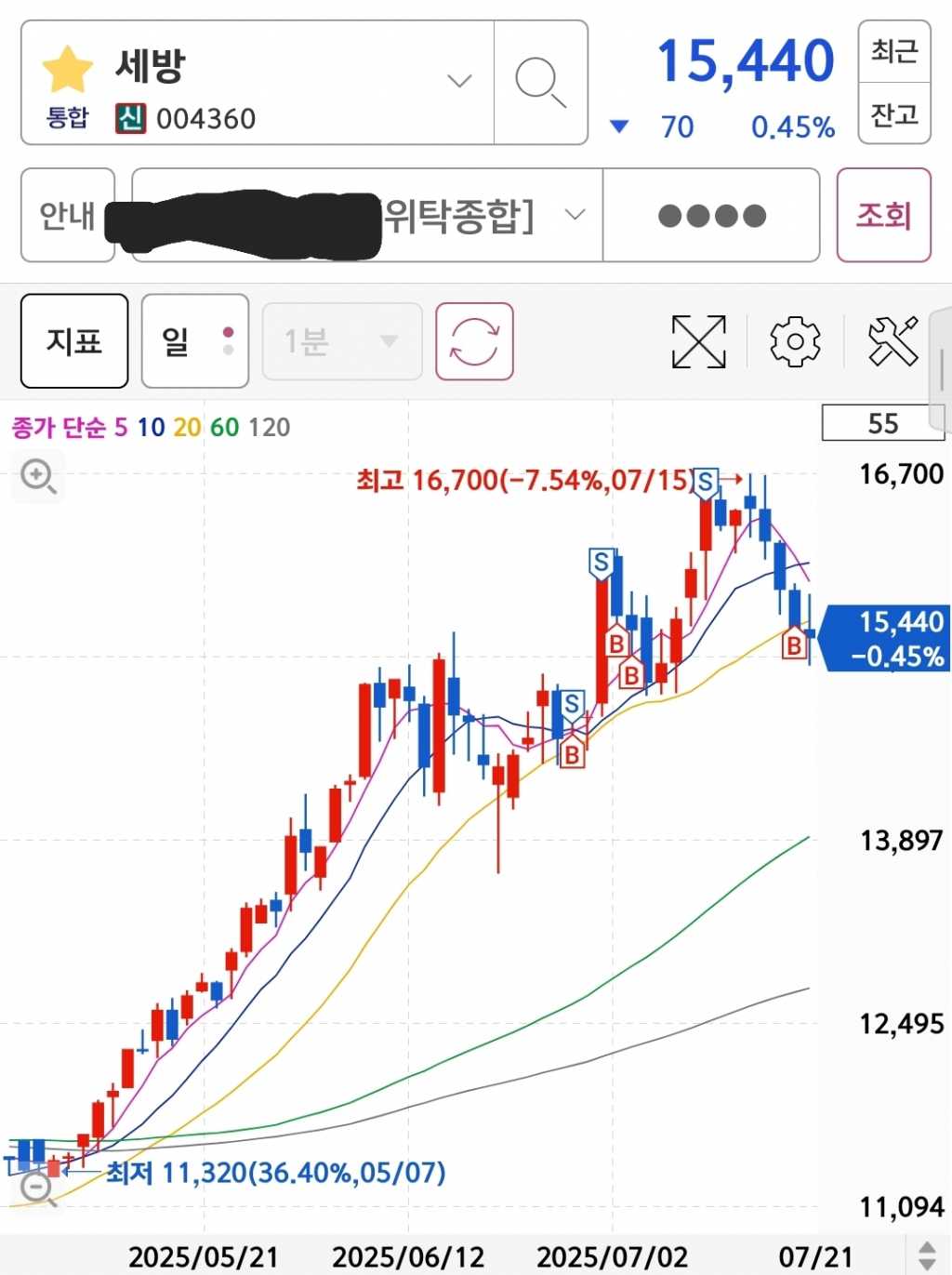Tap the 조회 button
Screen dimensions: 952x1275
tap(883, 215)
